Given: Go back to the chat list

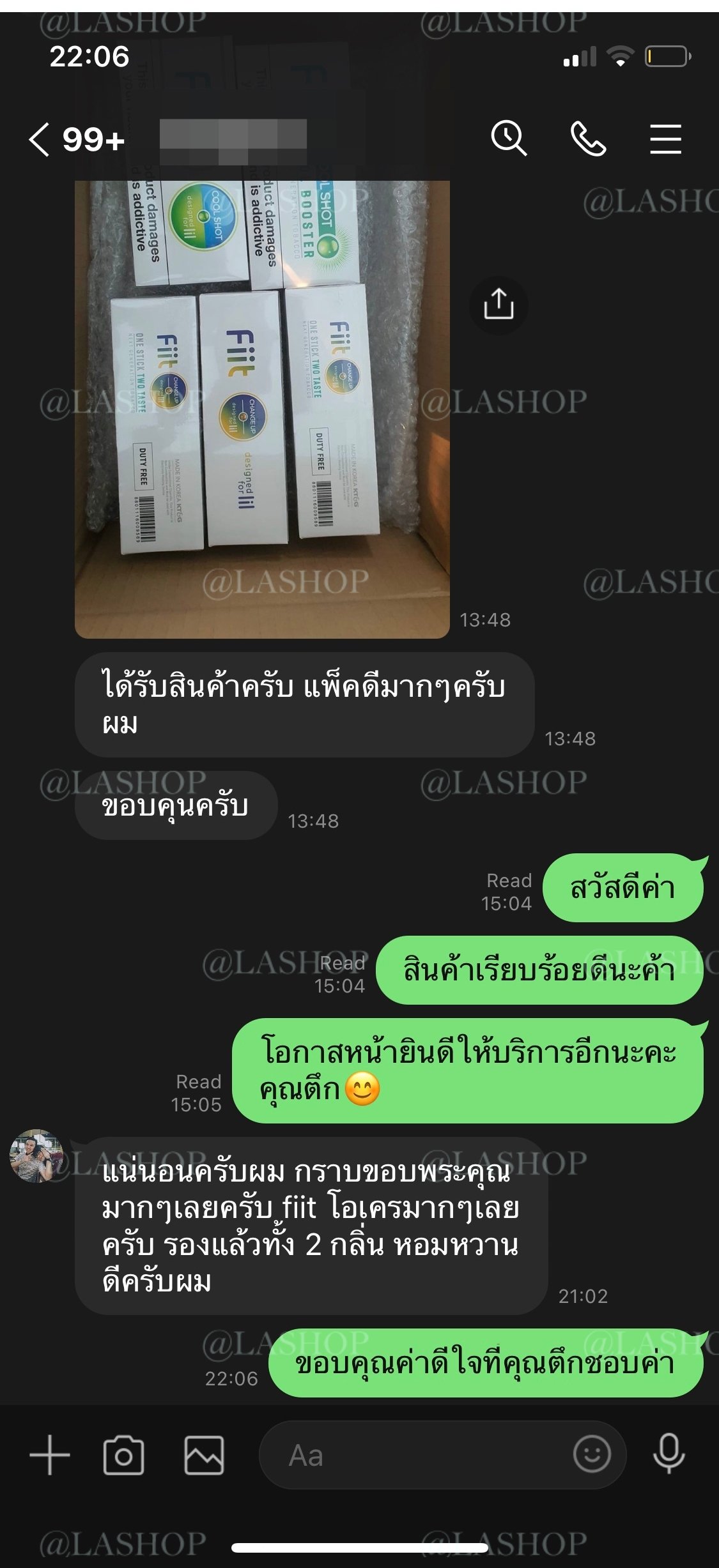Looking at the screenshot, I should click(x=40, y=139).
